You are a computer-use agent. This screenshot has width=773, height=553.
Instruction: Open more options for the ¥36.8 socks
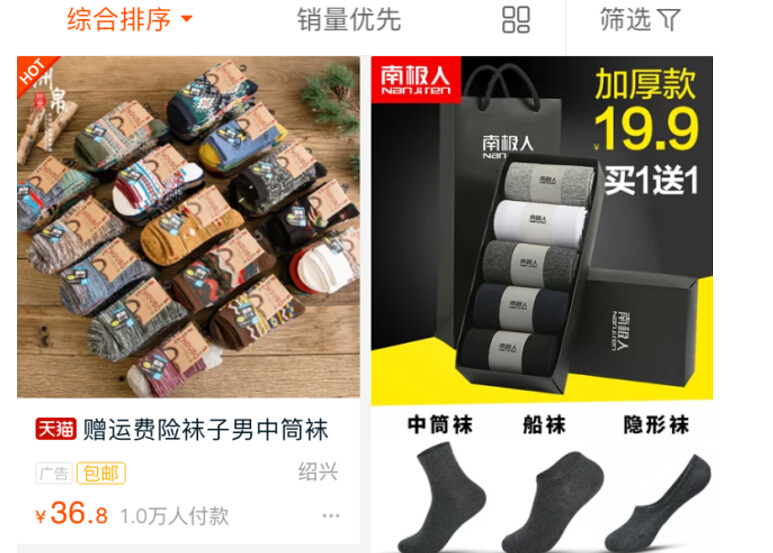[x=331, y=516]
